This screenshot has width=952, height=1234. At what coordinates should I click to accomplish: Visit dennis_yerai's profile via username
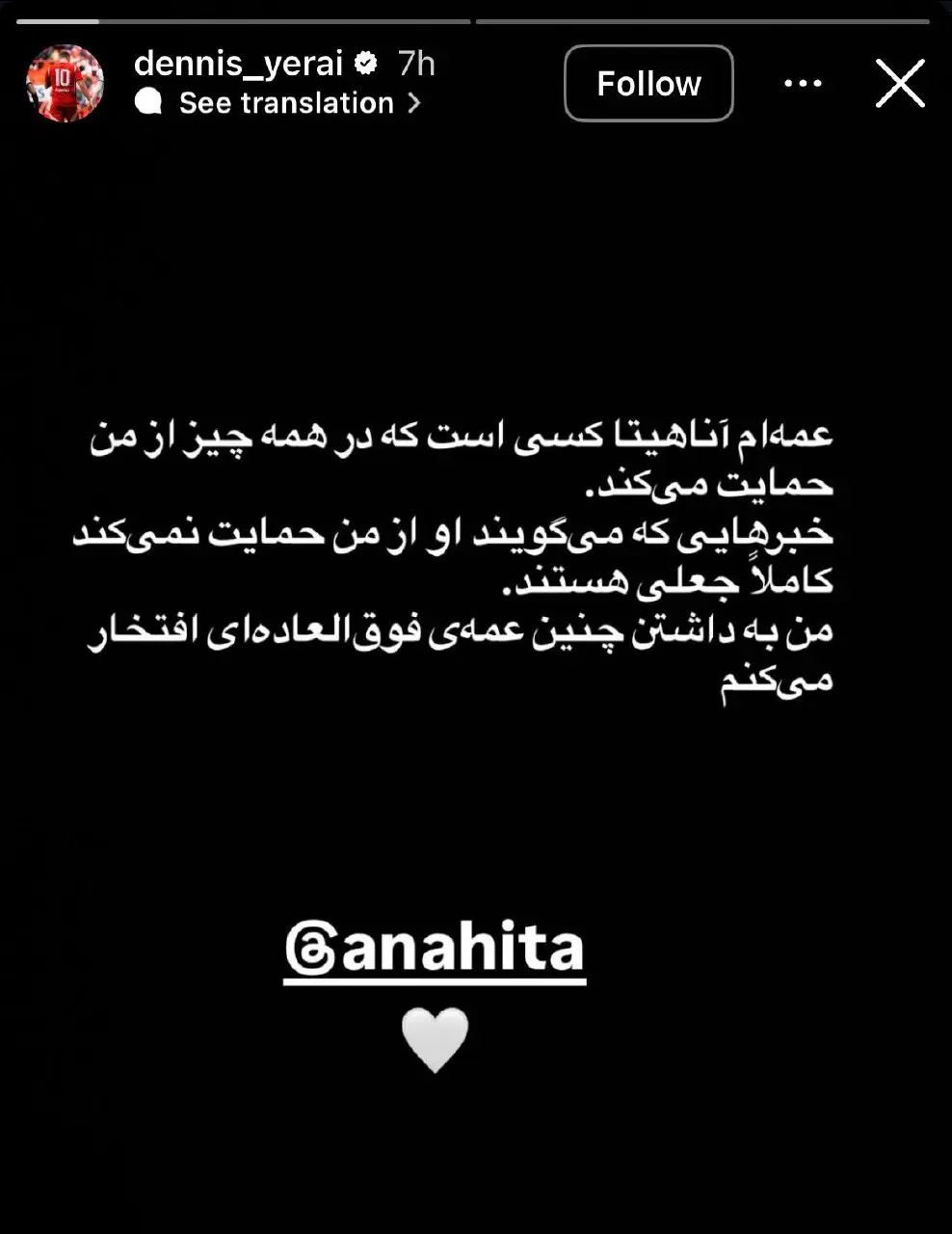(241, 63)
